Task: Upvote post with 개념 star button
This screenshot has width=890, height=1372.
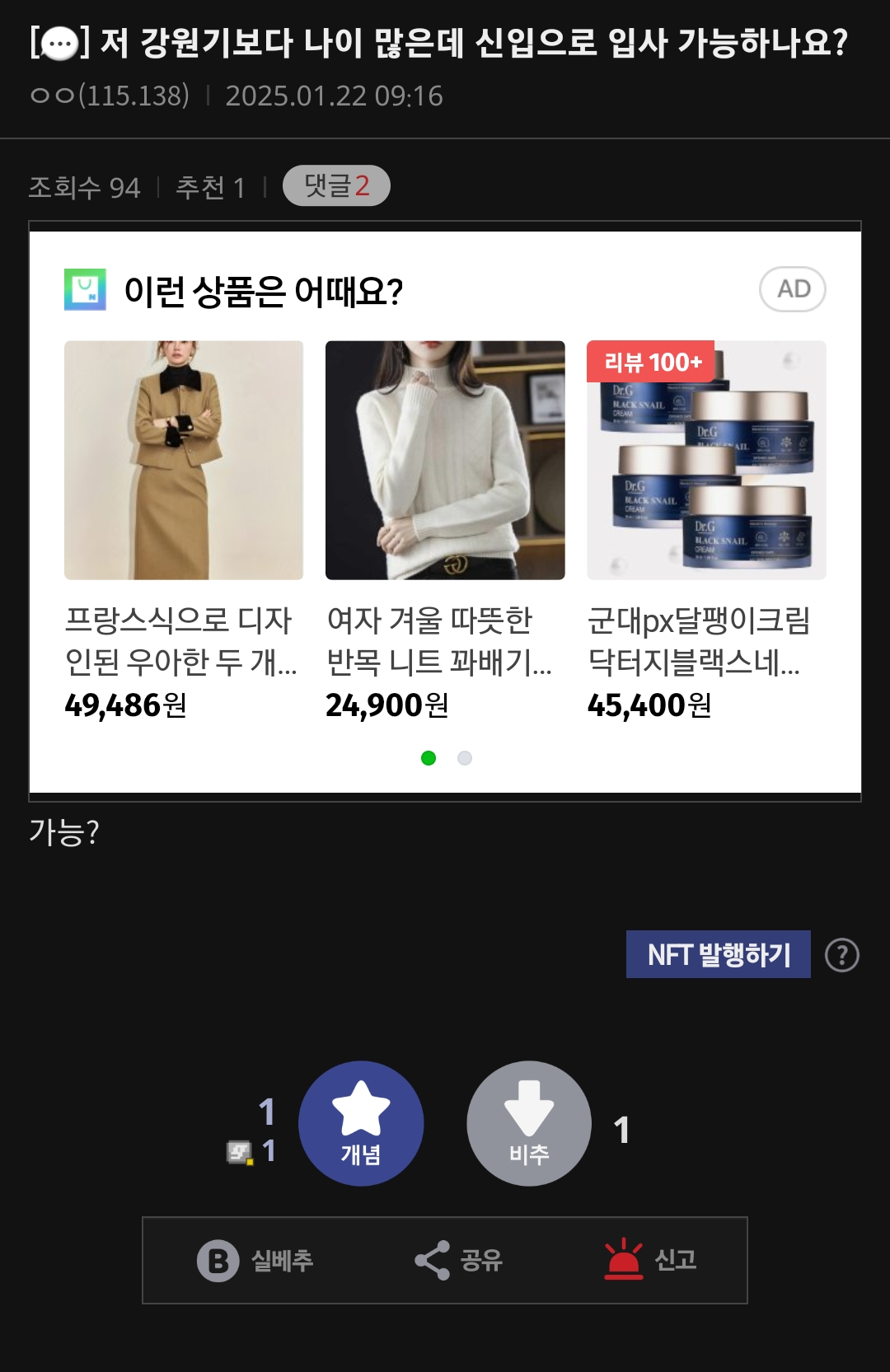Action: 361,1123
